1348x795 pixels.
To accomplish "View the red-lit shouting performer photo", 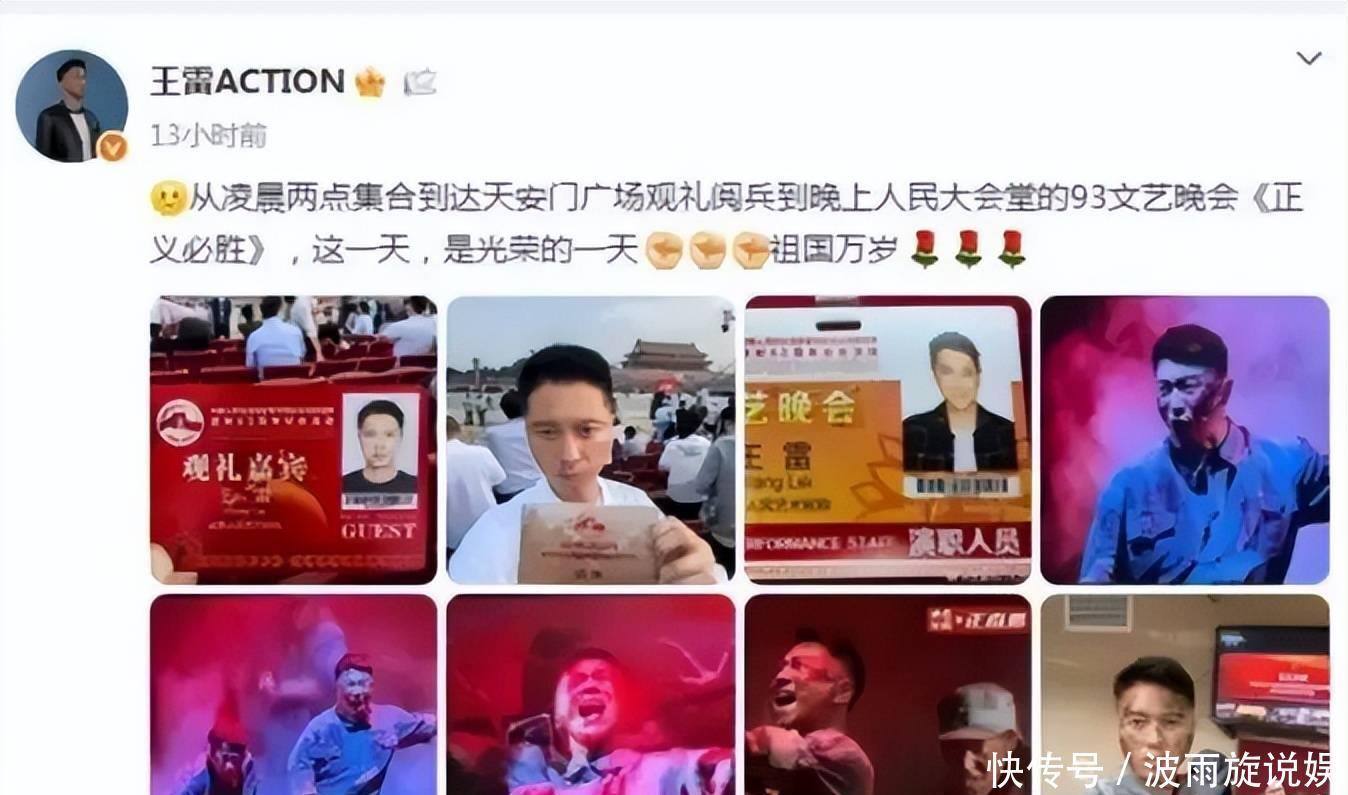I will [590, 694].
